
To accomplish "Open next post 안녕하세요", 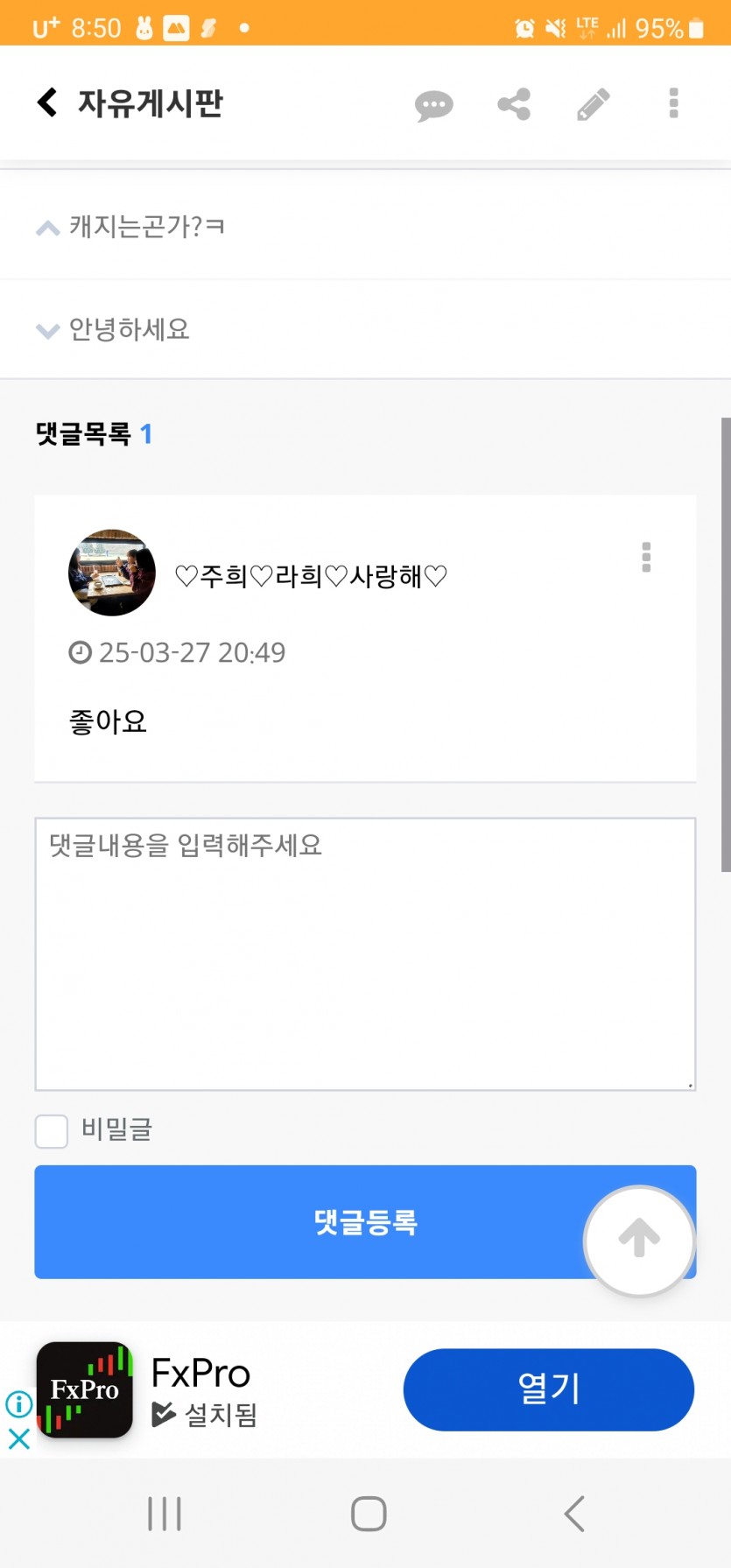I will [x=365, y=329].
